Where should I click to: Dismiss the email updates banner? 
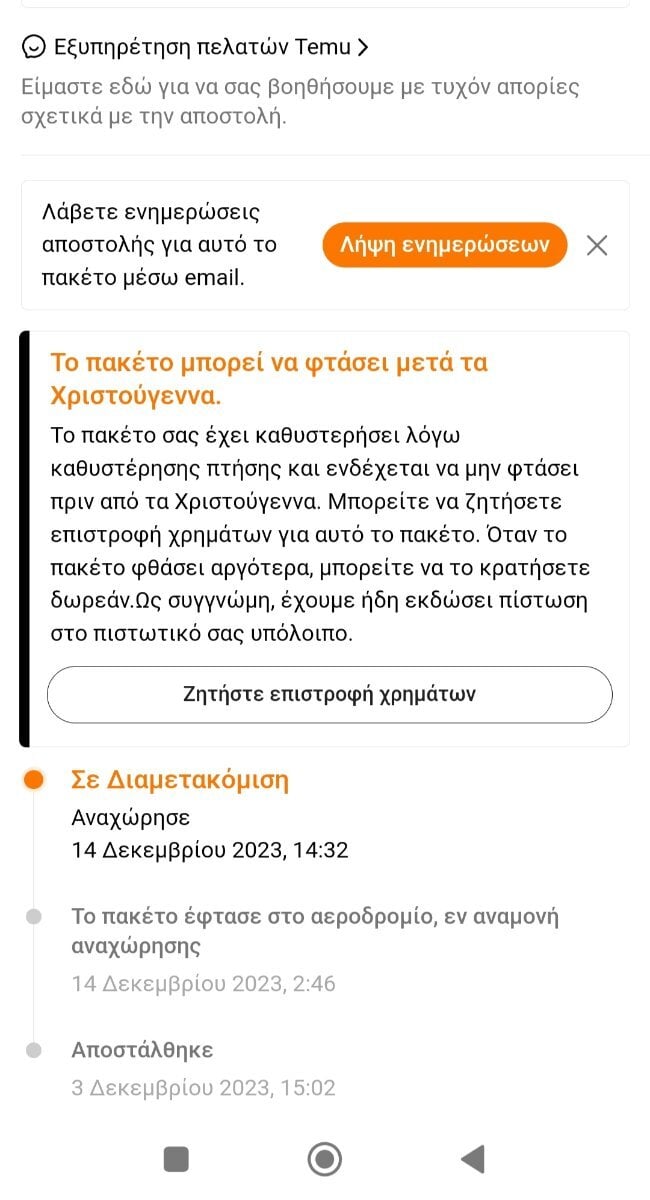[597, 245]
